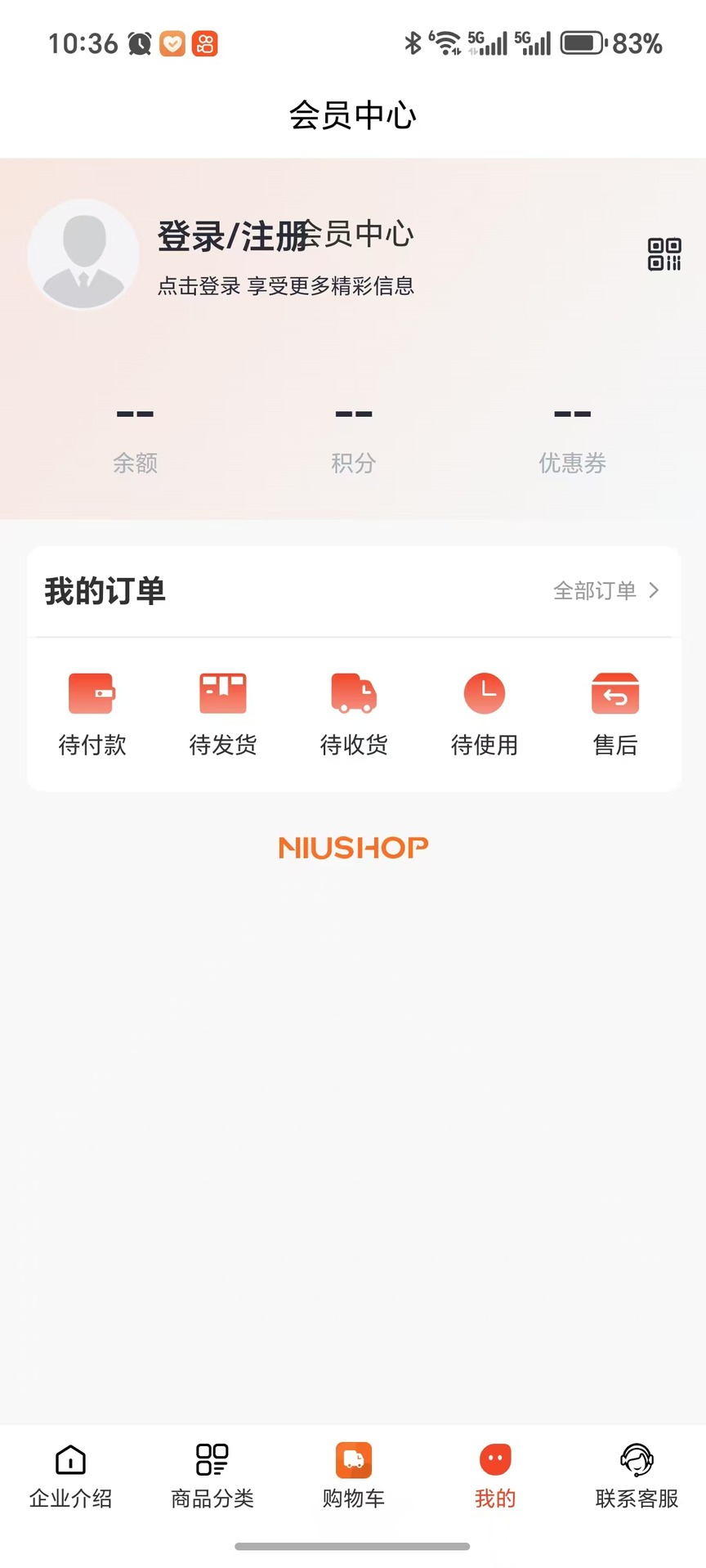
Task: Tap the 余额 balance area
Action: (x=136, y=441)
